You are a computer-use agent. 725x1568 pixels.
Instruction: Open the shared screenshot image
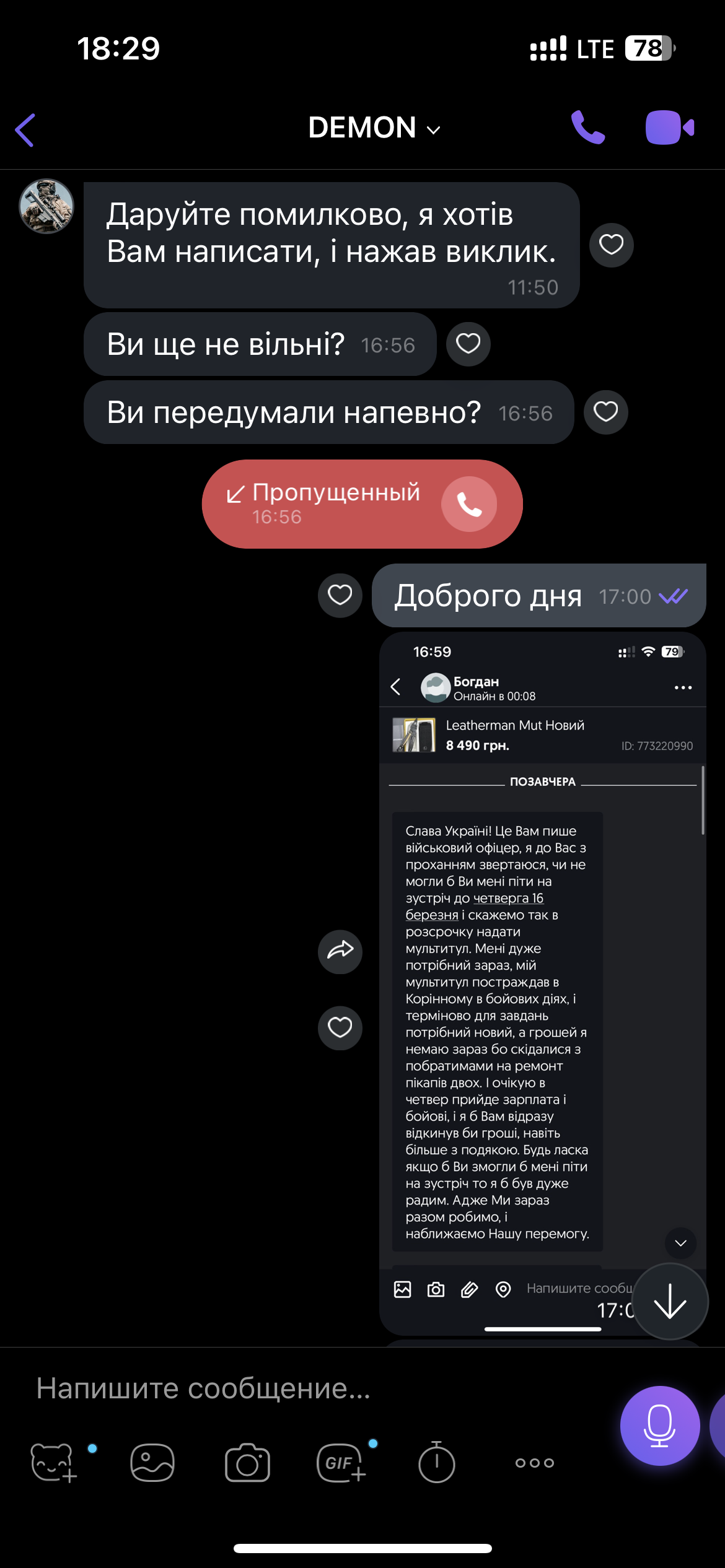[x=543, y=983]
